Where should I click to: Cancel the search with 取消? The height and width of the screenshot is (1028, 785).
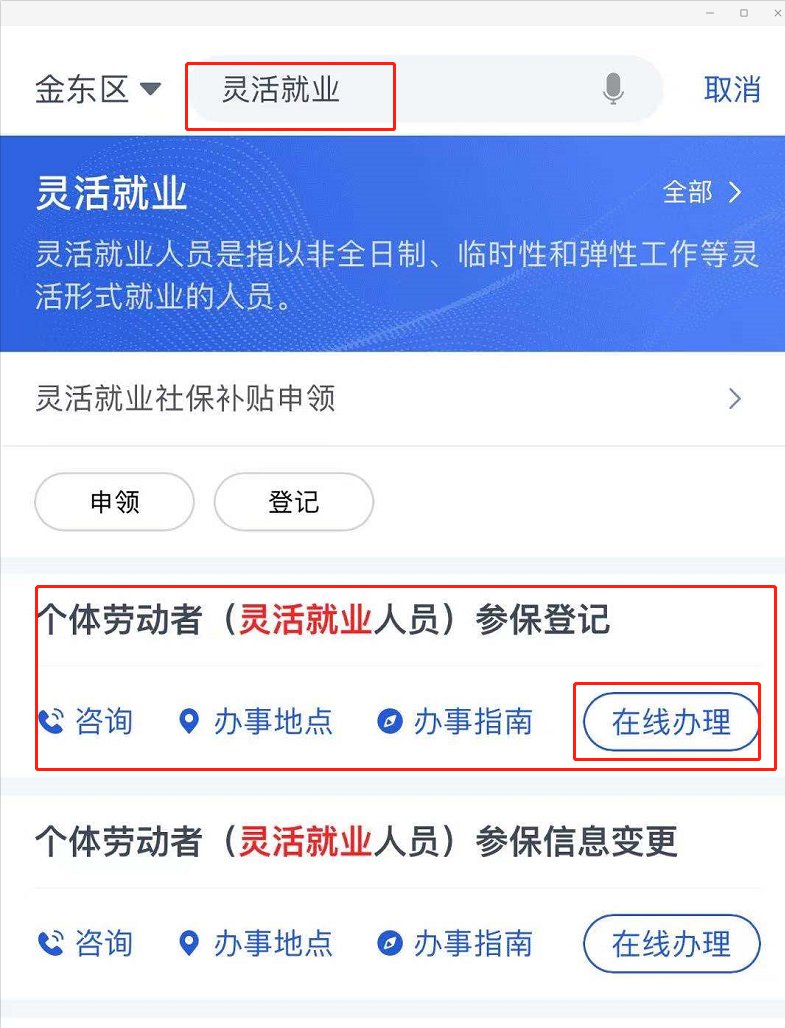(x=732, y=89)
